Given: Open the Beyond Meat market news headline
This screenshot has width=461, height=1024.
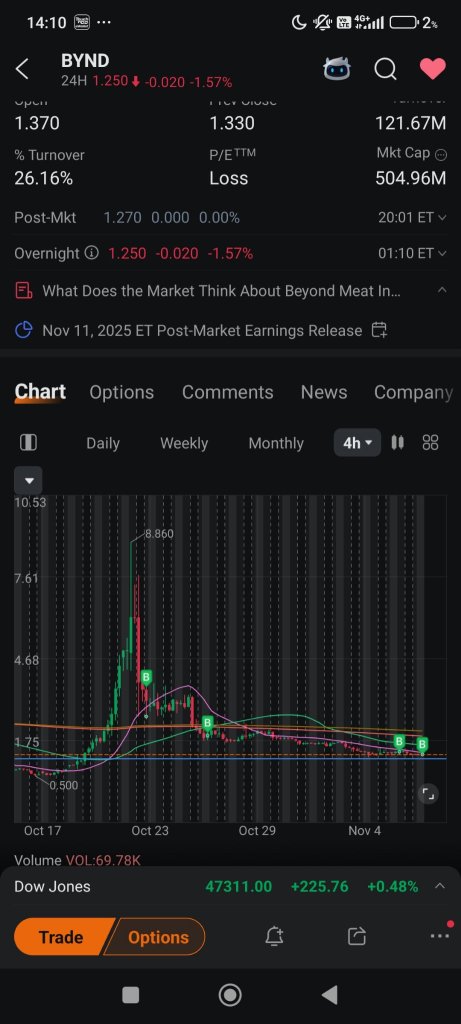Looking at the screenshot, I should 221,291.
